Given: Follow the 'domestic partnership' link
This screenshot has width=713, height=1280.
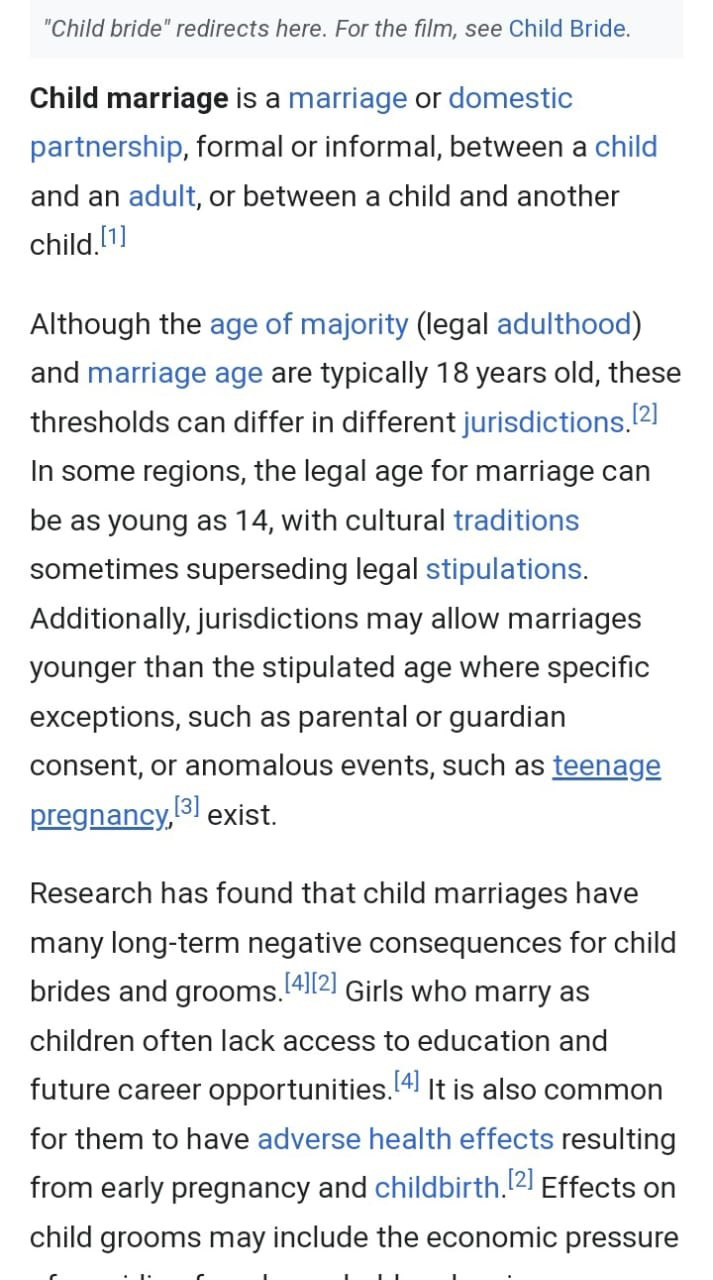Looking at the screenshot, I should tap(510, 98).
